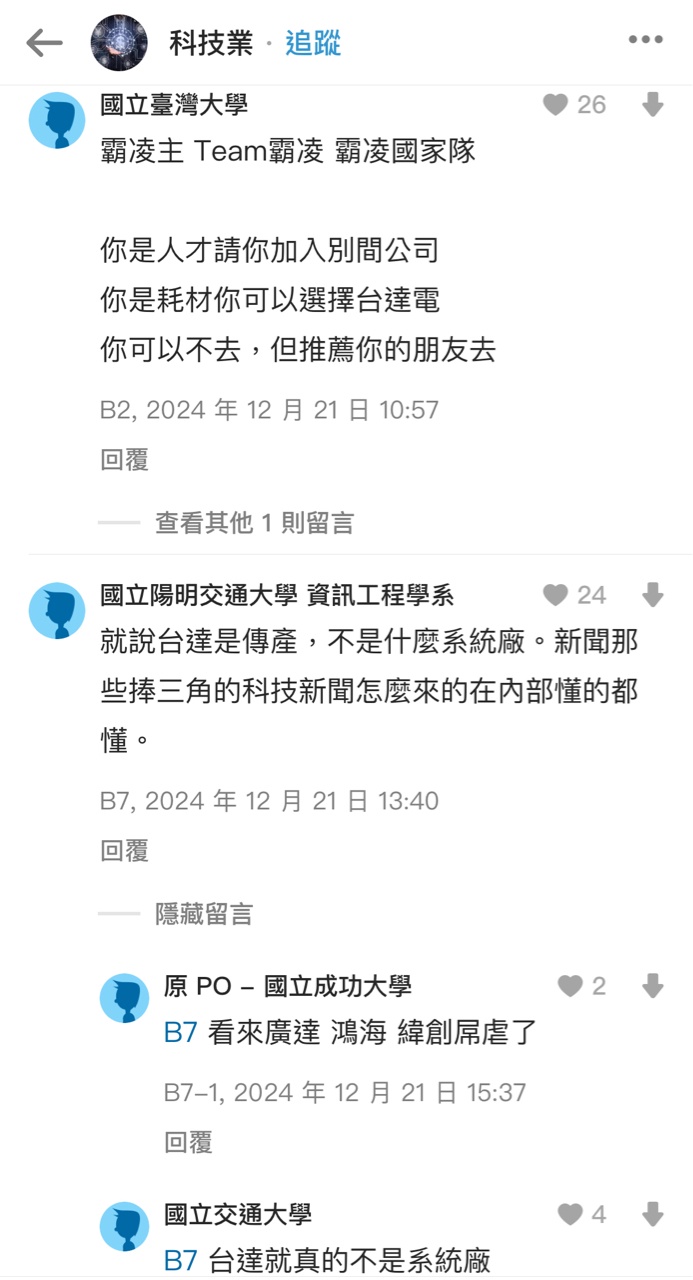Open B7 mention in 國立交通大學 reply
This screenshot has width=693, height=1280.
[180, 1261]
